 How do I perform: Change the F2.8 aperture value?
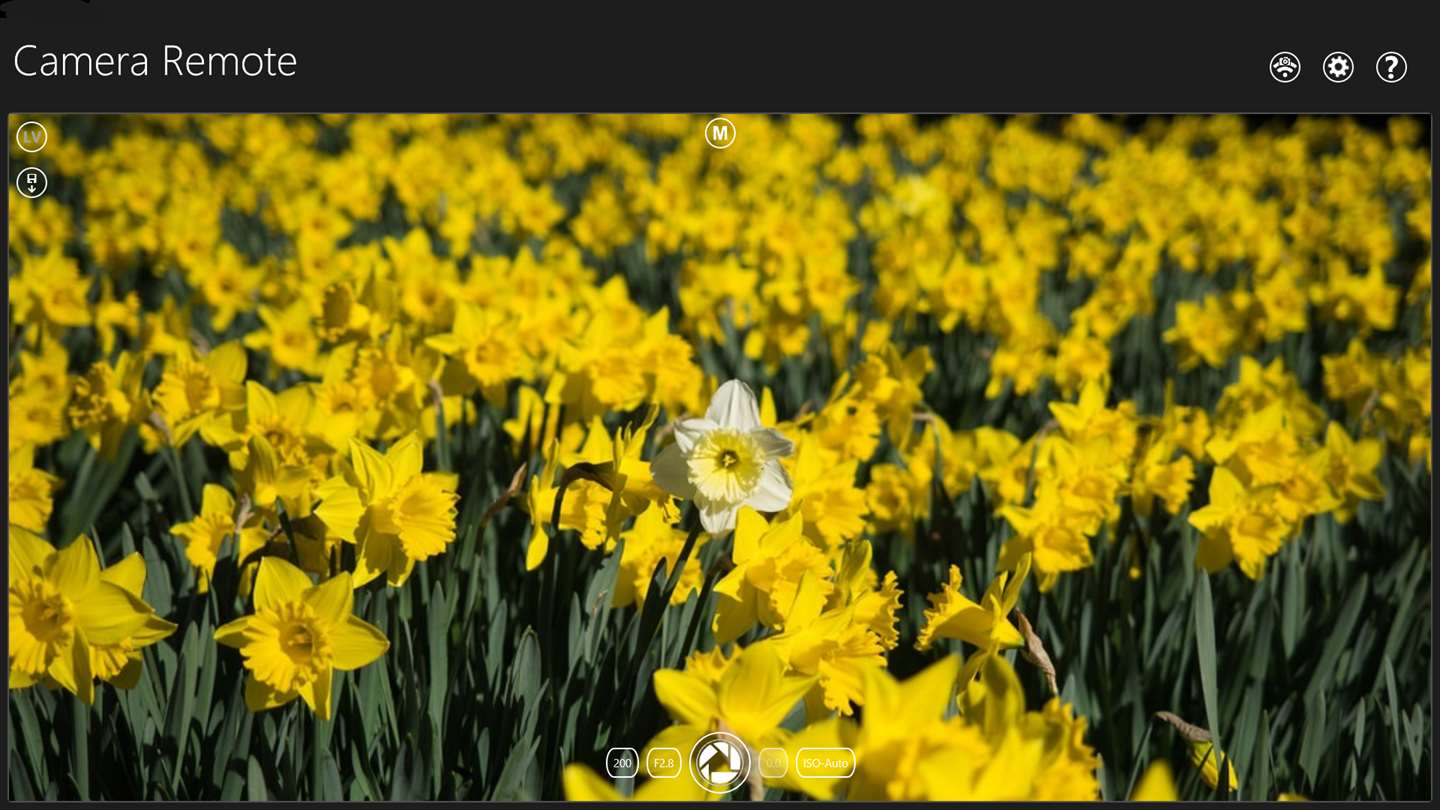664,763
